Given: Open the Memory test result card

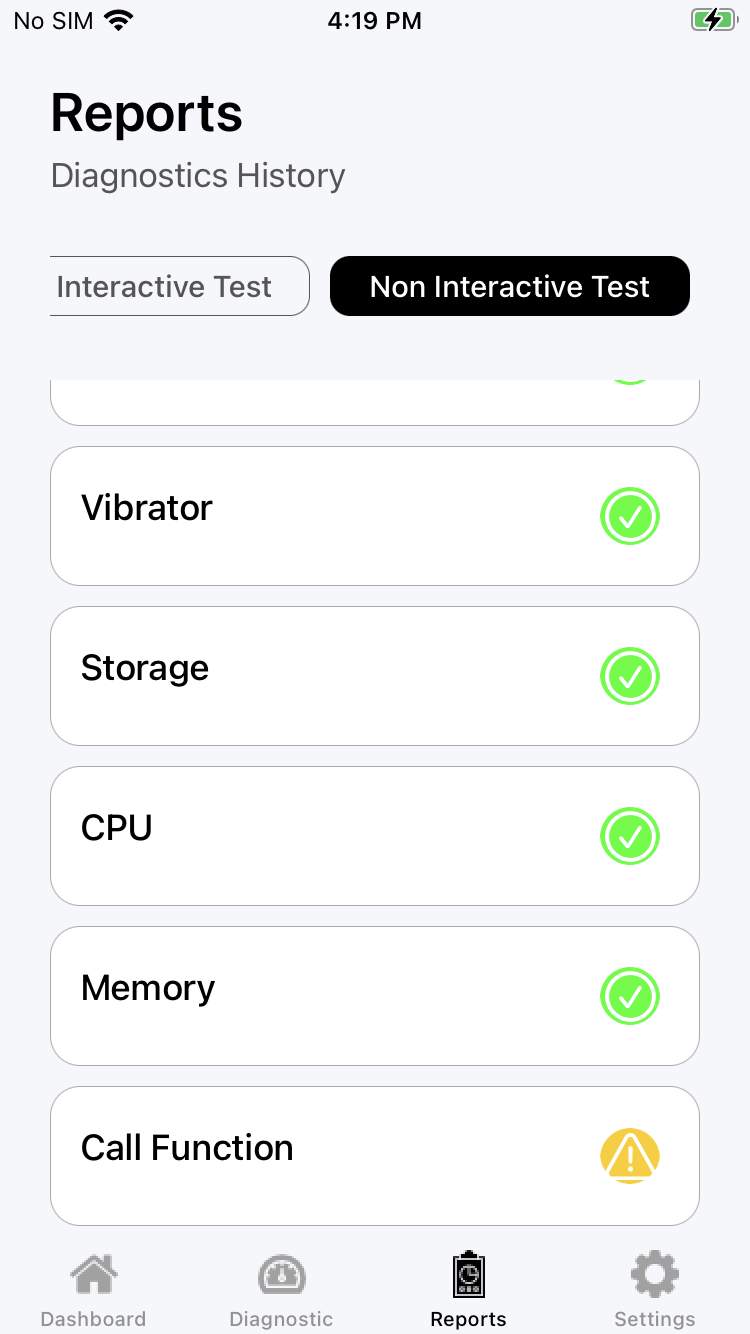Looking at the screenshot, I should coord(375,996).
